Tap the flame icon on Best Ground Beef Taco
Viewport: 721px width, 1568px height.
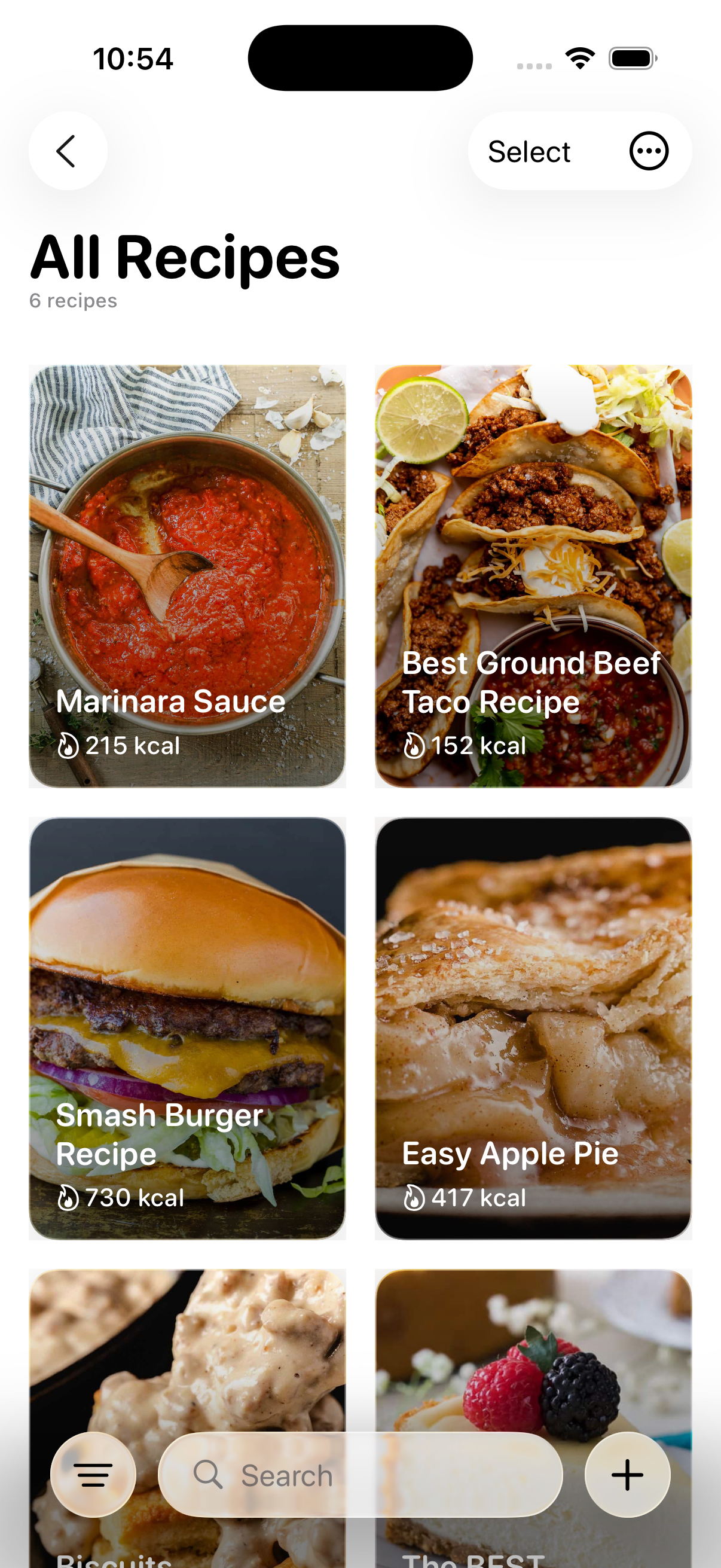[414, 745]
